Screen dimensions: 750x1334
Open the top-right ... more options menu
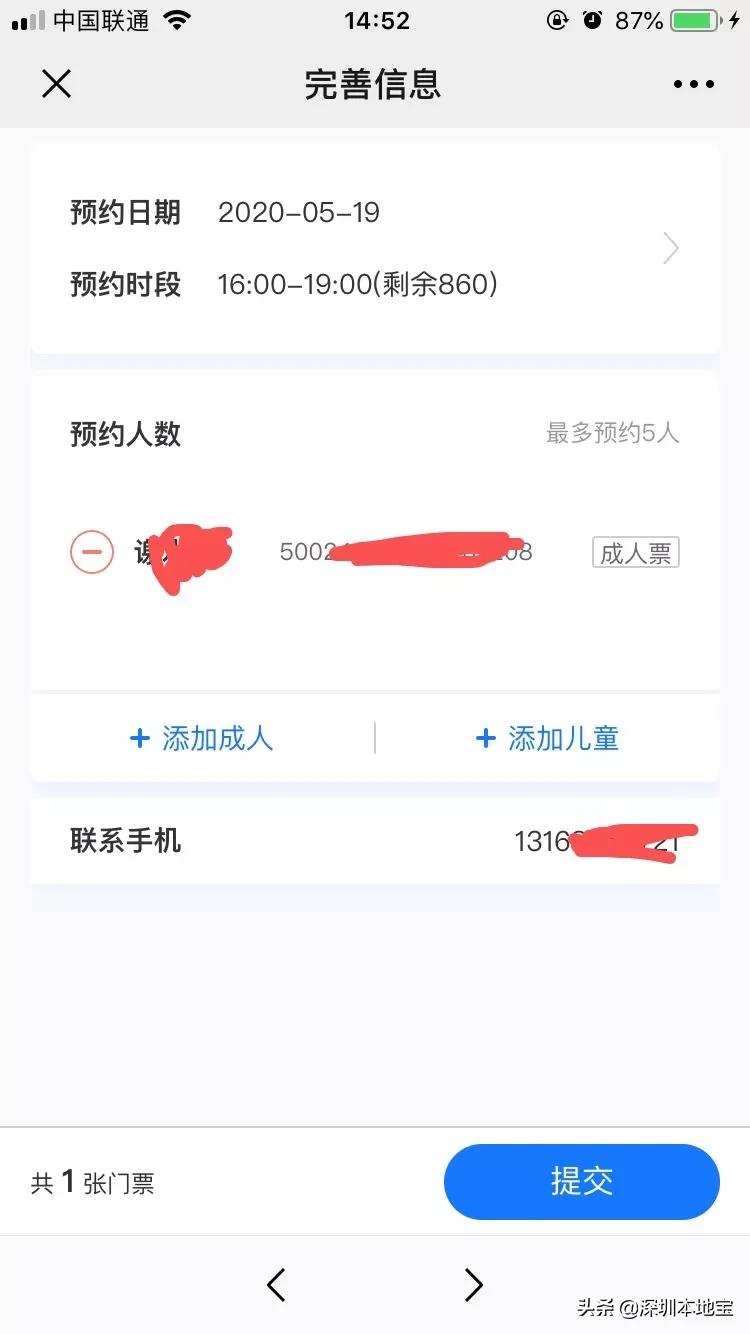(x=693, y=84)
